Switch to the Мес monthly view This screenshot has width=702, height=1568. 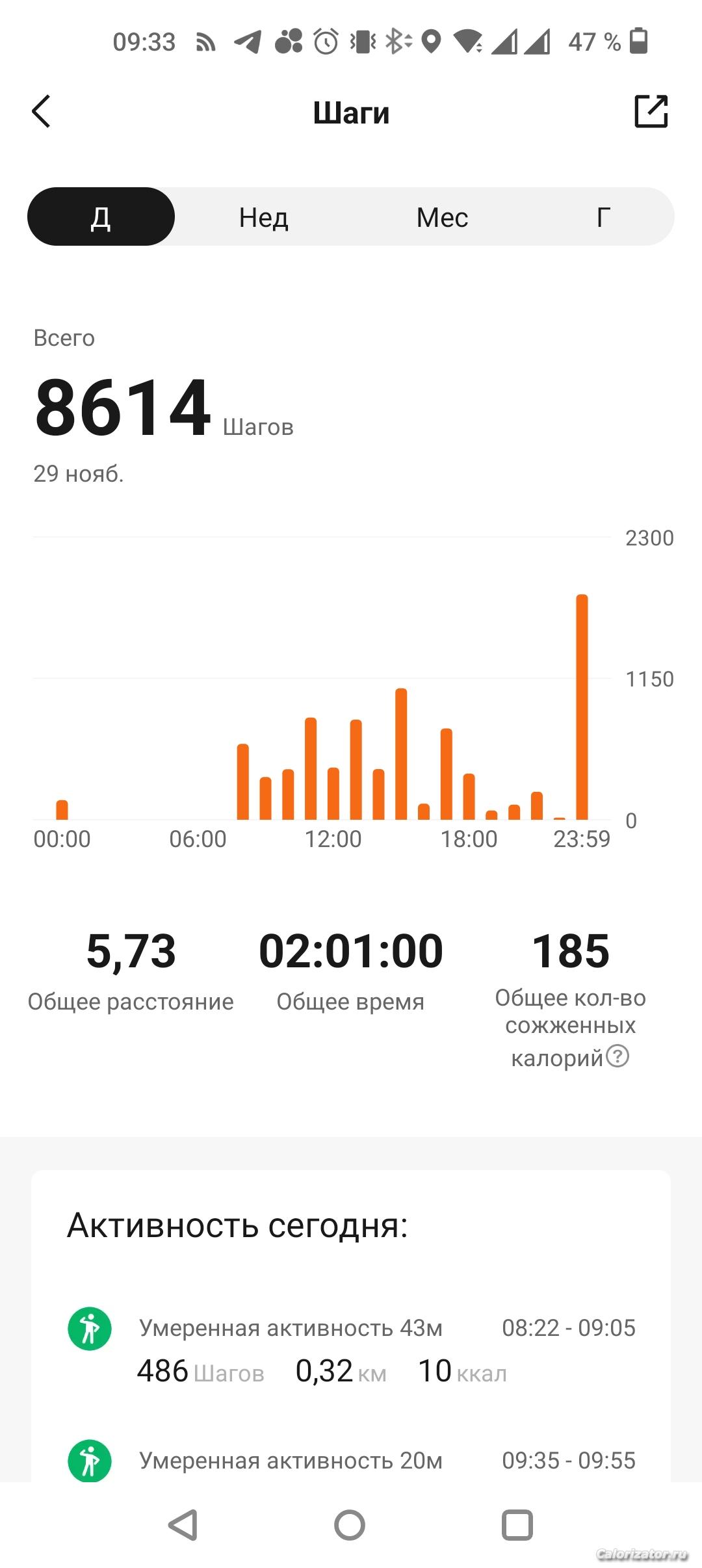coord(442,217)
